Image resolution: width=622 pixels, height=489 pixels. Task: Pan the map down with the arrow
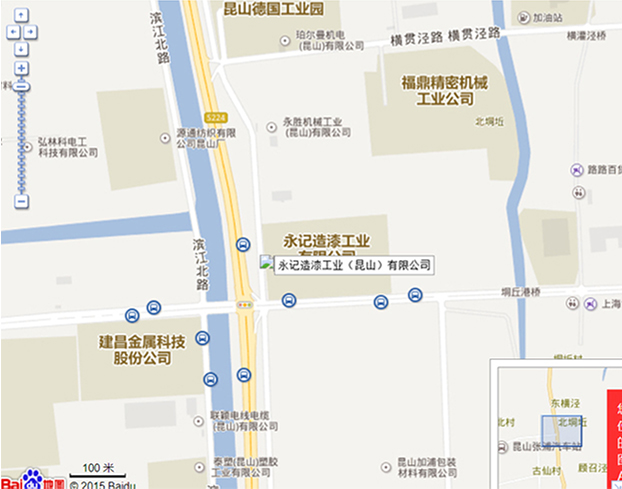coord(21,48)
